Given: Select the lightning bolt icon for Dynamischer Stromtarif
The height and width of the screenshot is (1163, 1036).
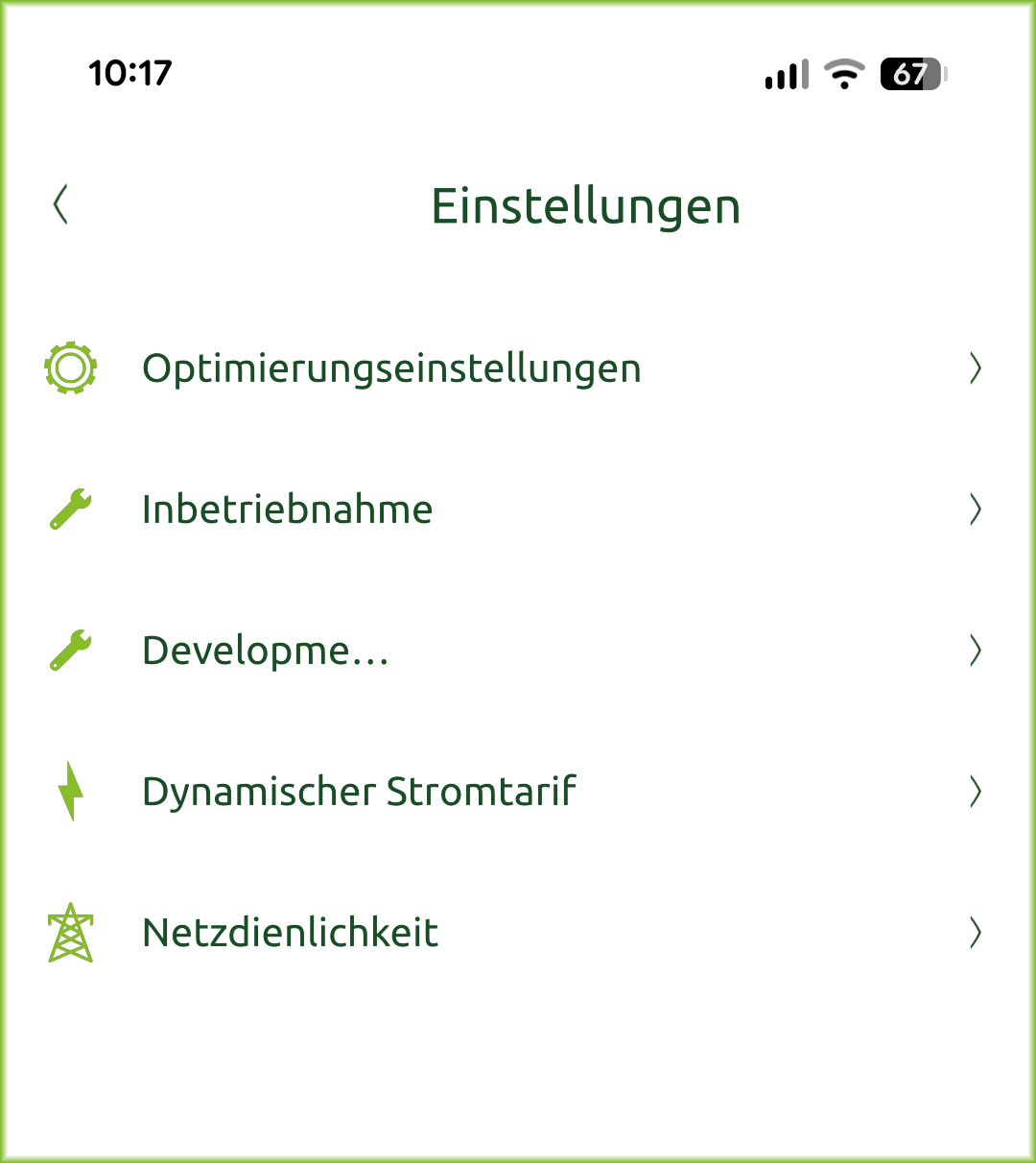Looking at the screenshot, I should click(69, 791).
